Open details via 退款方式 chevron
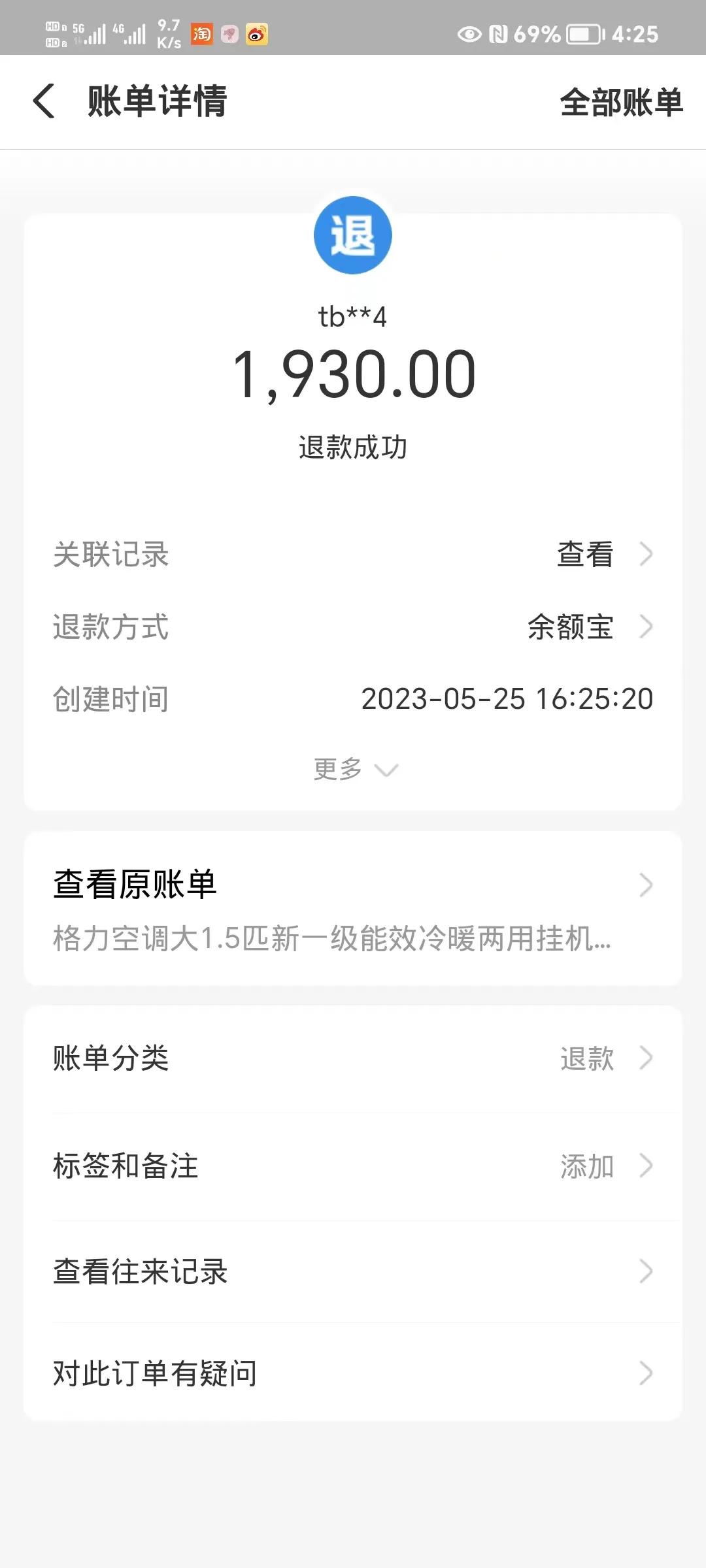Viewport: 706px width, 1568px height. point(645,626)
